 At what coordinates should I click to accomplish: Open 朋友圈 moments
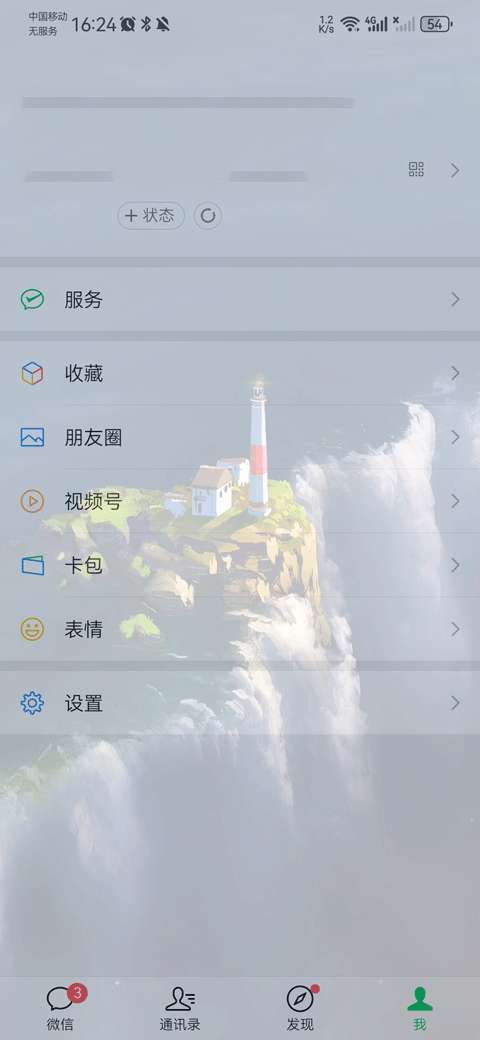click(x=240, y=438)
